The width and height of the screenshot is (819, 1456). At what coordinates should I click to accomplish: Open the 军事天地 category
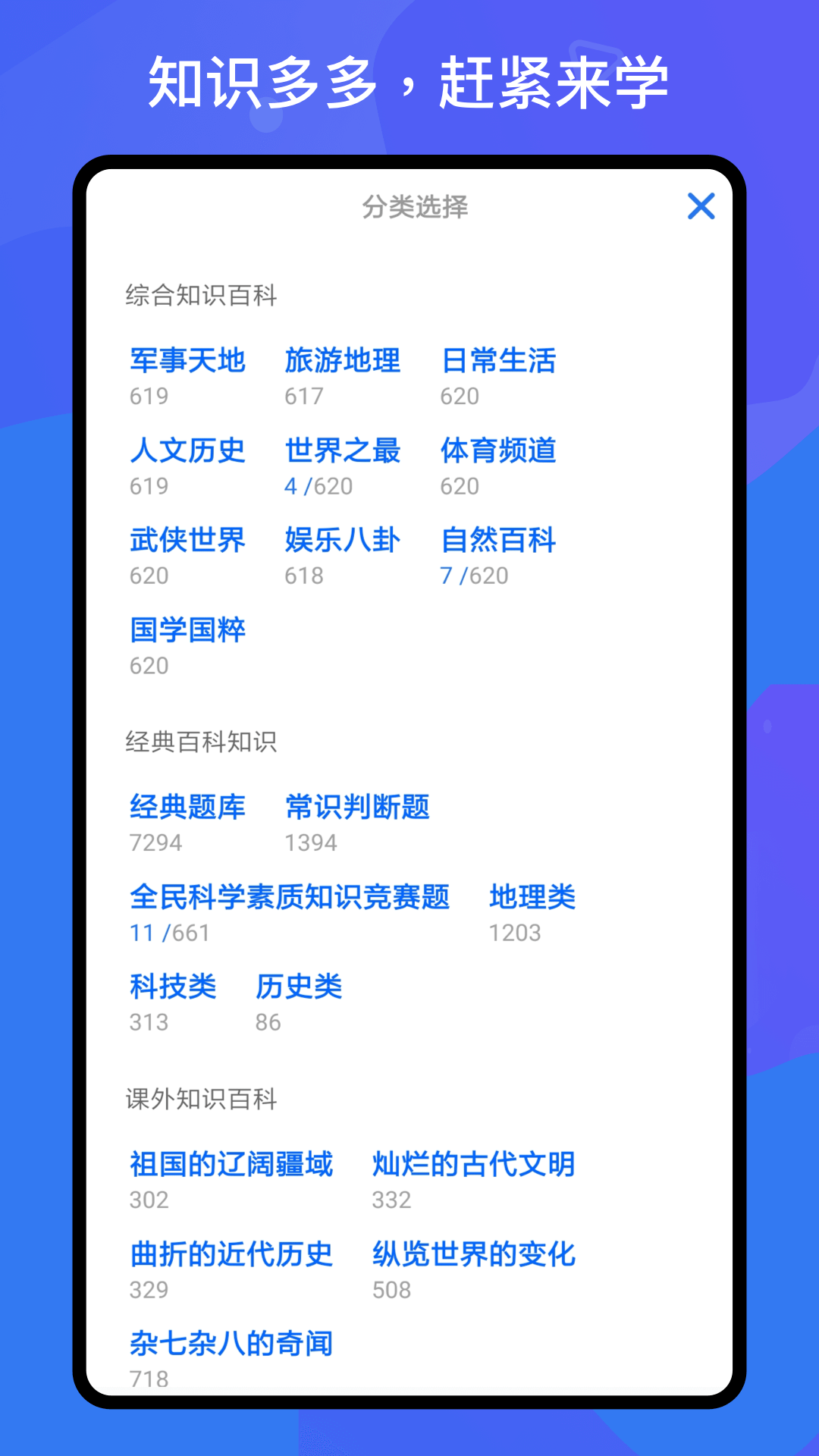click(x=187, y=362)
